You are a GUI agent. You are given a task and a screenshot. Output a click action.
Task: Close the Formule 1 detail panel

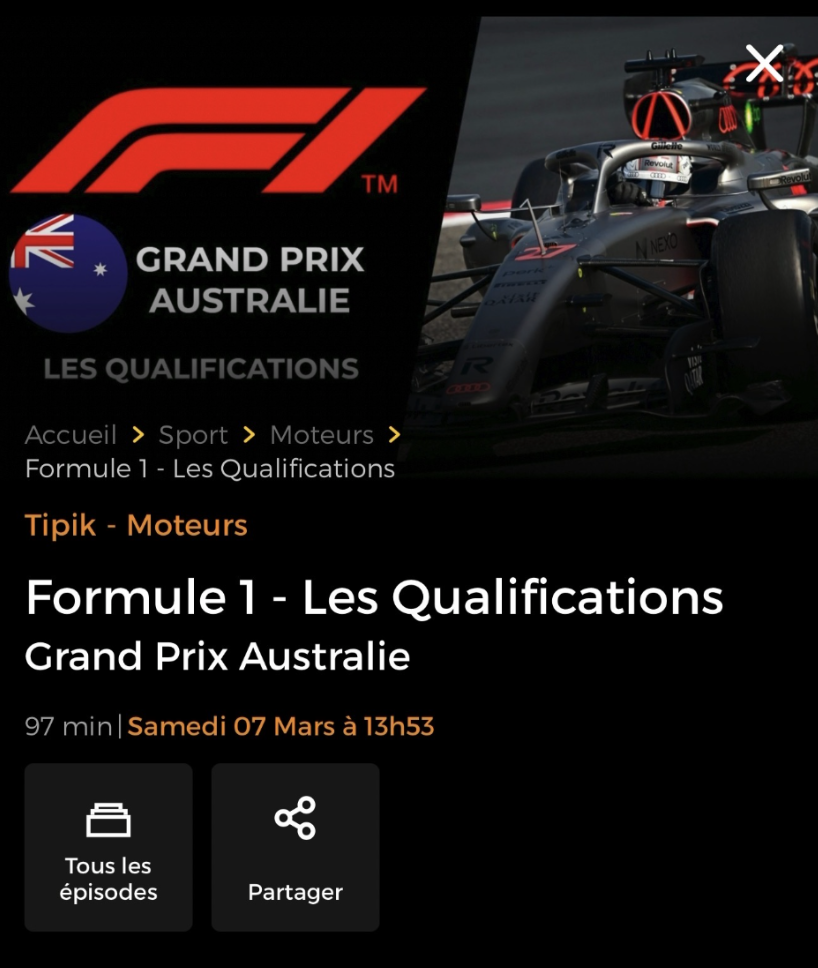click(x=764, y=64)
